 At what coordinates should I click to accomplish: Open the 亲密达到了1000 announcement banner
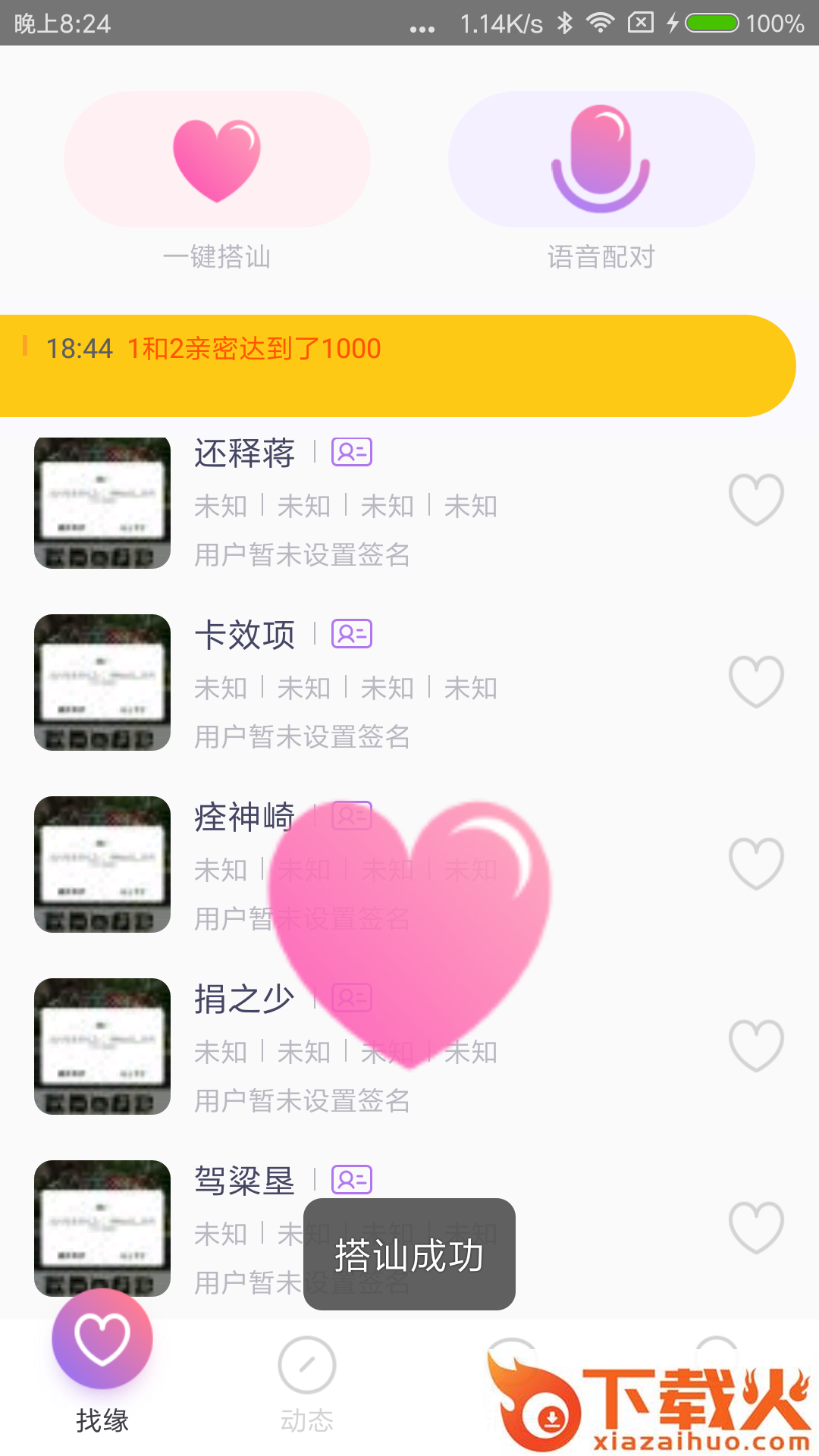pyautogui.click(x=394, y=366)
